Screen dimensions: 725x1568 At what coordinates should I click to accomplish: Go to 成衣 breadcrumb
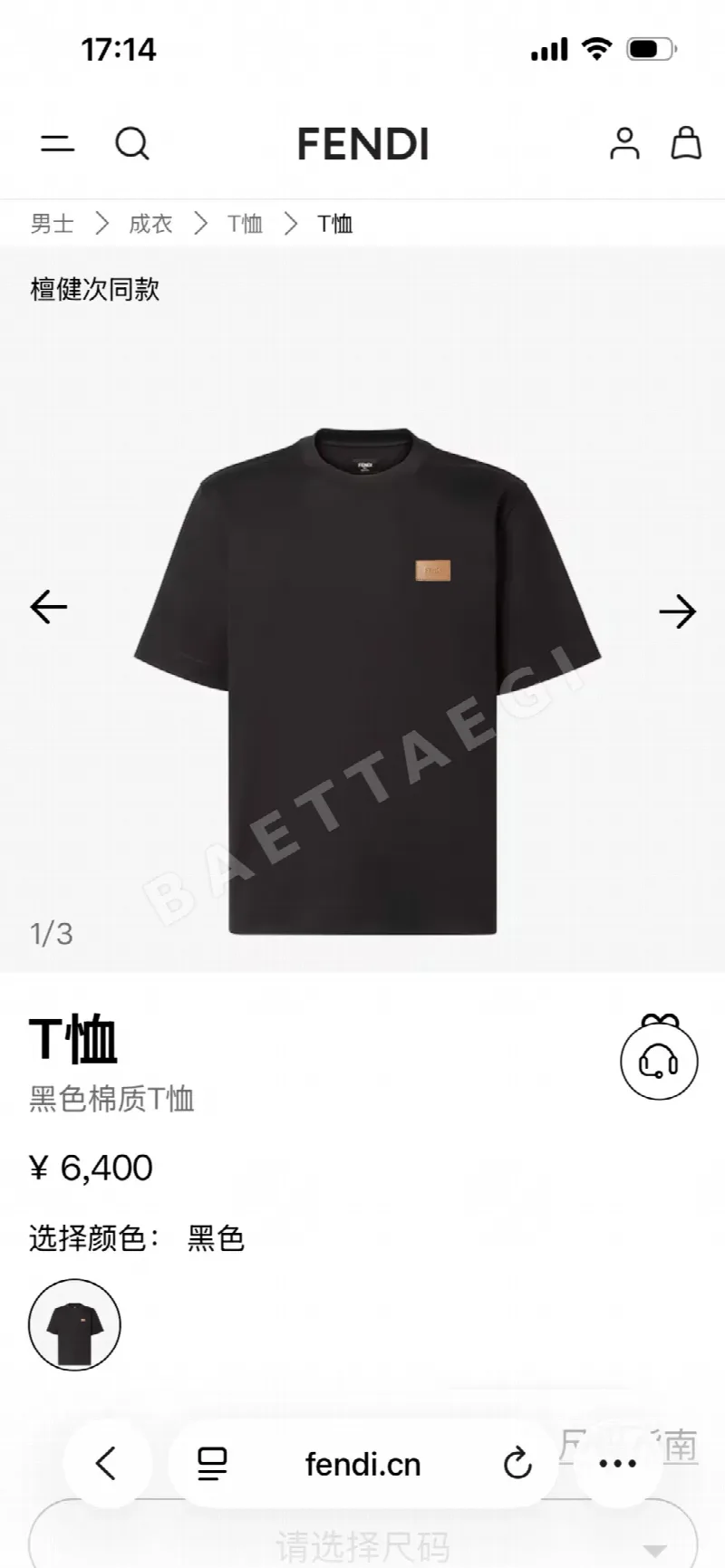150,224
